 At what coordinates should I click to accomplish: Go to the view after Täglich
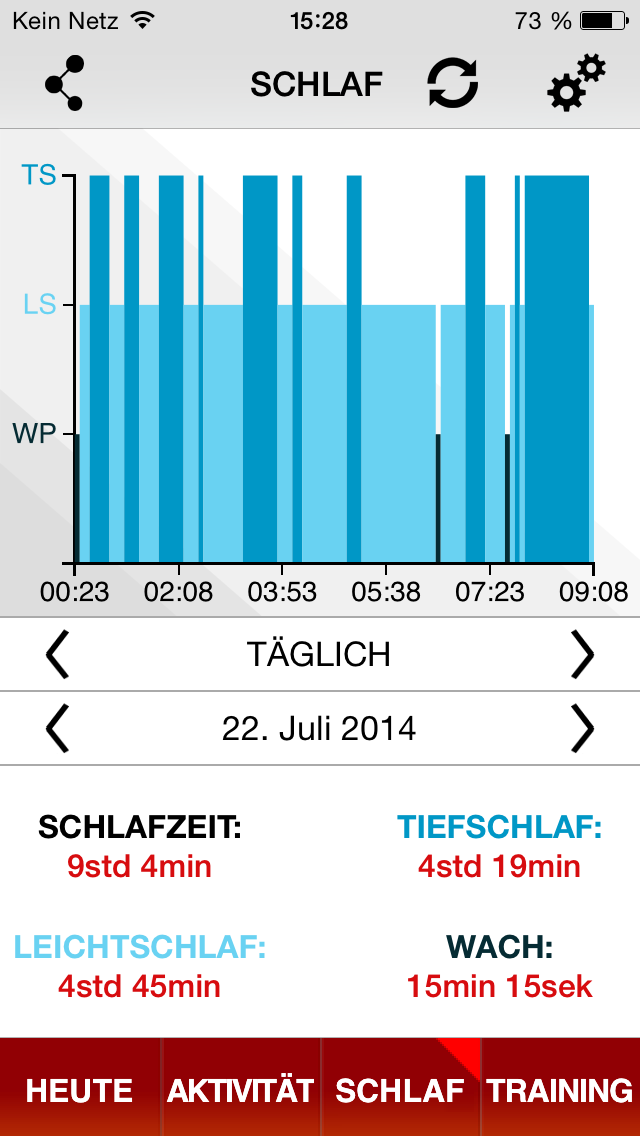[582, 655]
